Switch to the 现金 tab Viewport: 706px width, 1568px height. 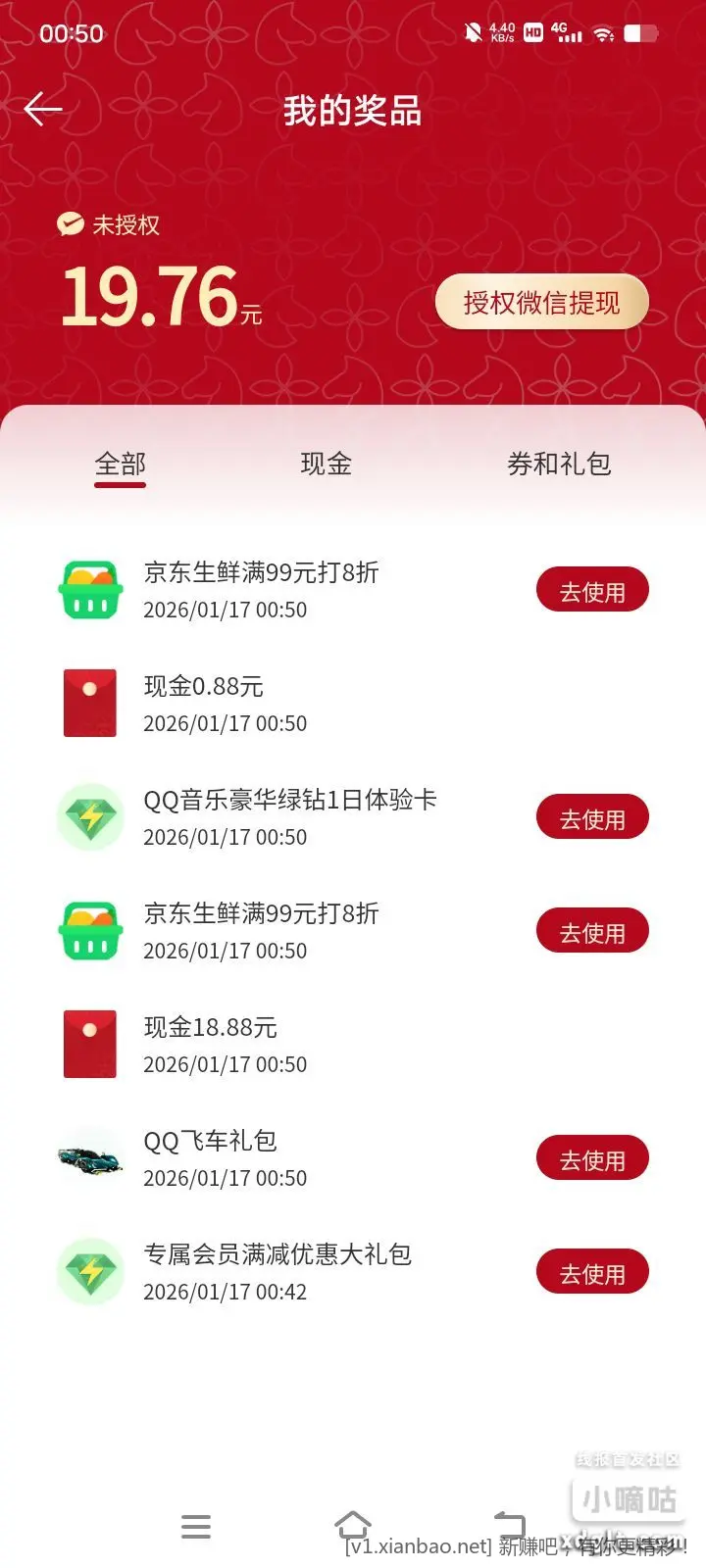click(x=326, y=464)
